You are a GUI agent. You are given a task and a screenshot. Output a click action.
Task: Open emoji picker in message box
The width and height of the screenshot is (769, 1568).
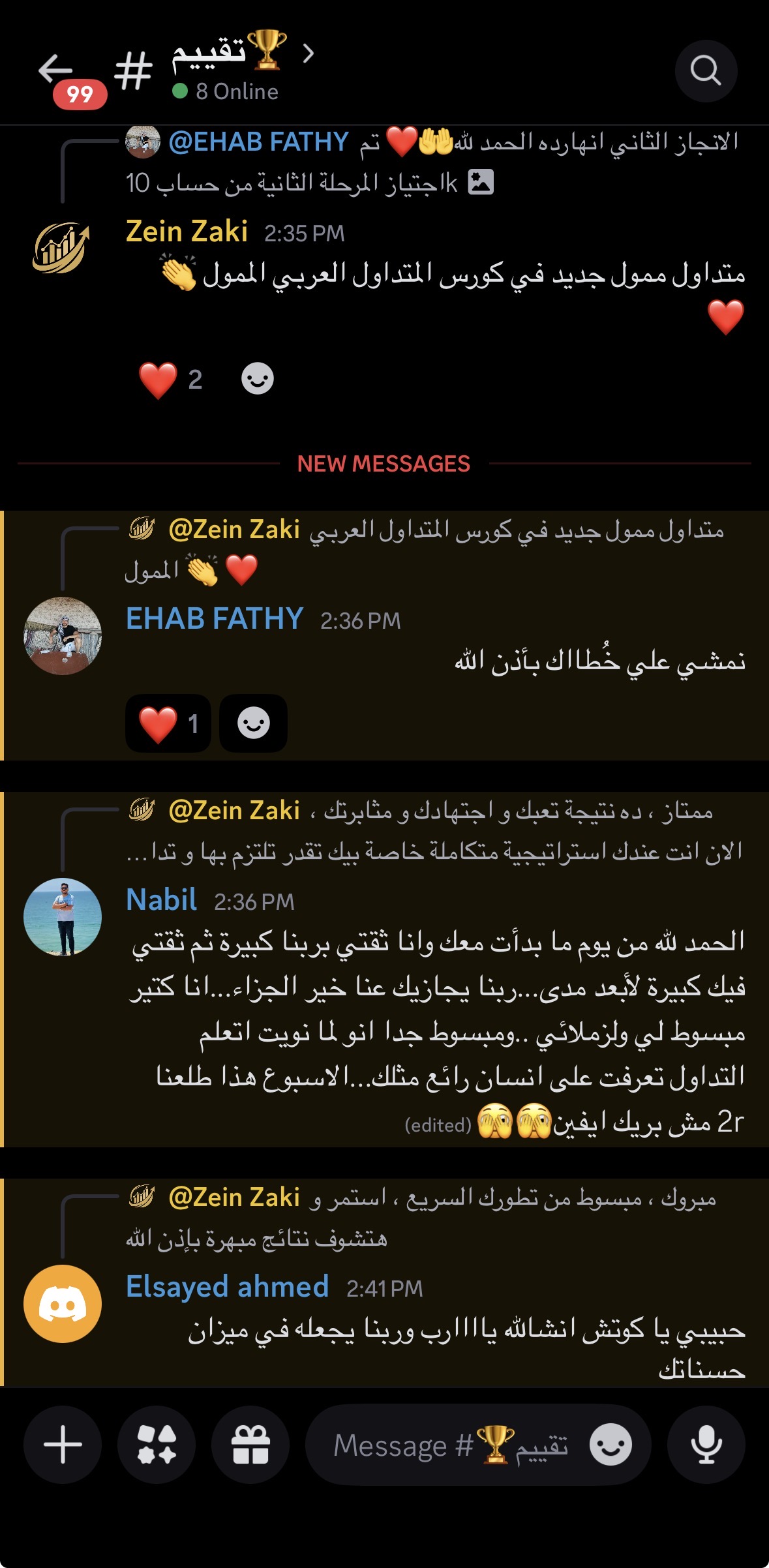(x=611, y=1445)
